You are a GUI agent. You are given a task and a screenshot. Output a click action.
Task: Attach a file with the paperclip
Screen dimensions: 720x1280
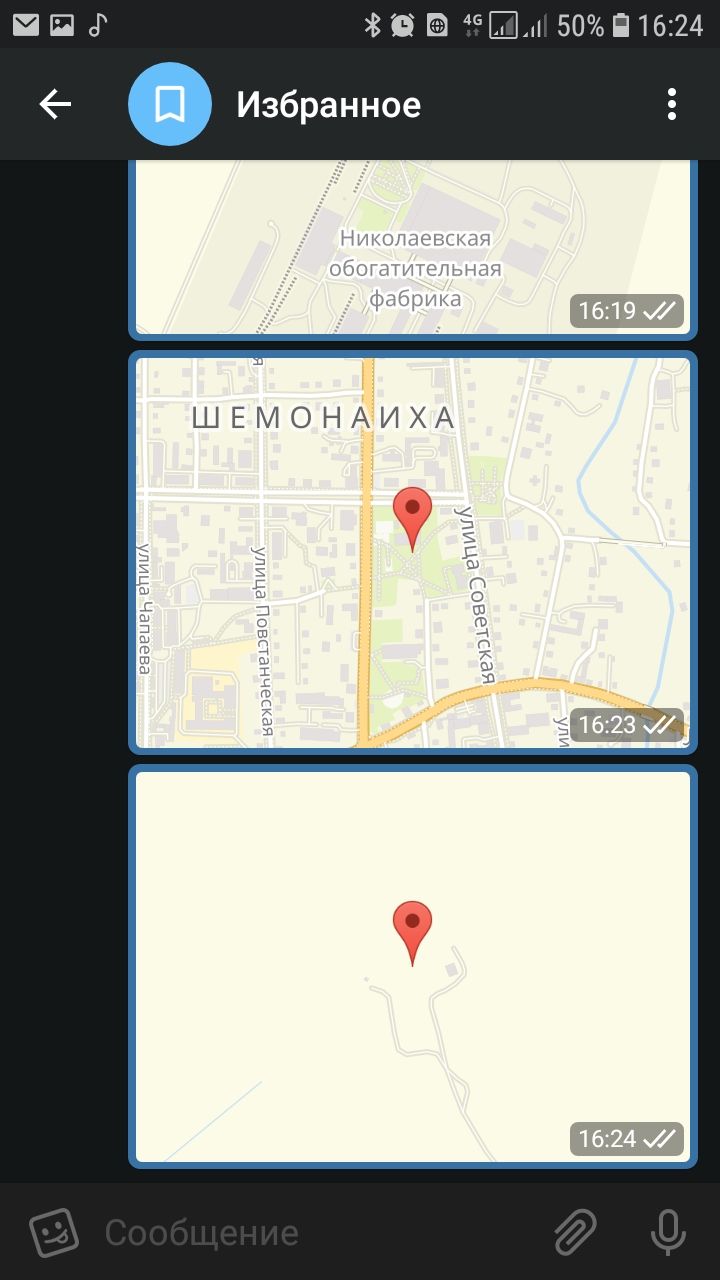coord(576,1232)
